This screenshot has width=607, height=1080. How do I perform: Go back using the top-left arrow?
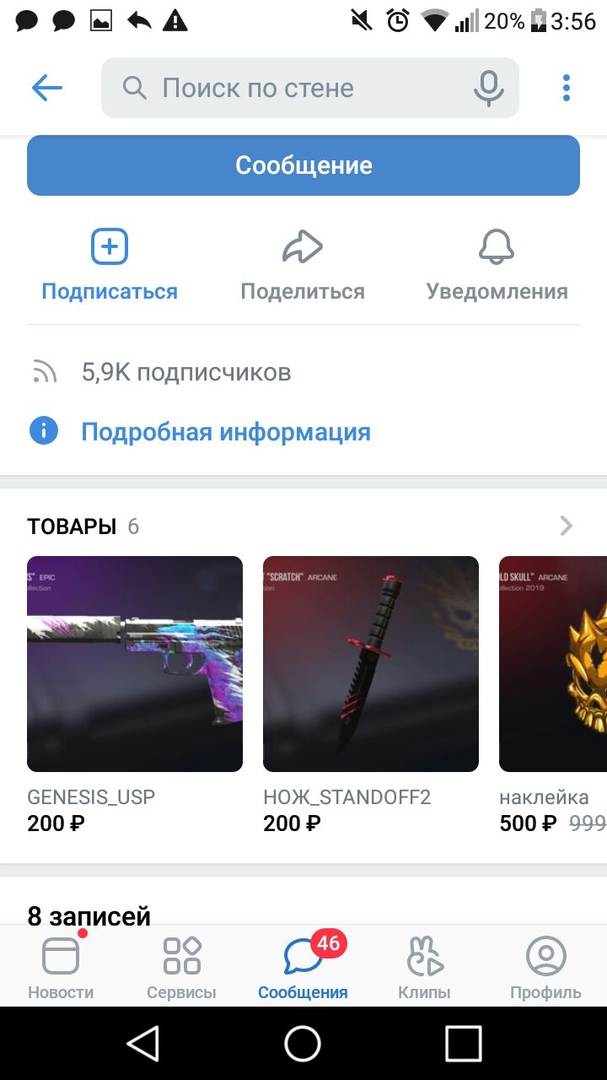[47, 88]
